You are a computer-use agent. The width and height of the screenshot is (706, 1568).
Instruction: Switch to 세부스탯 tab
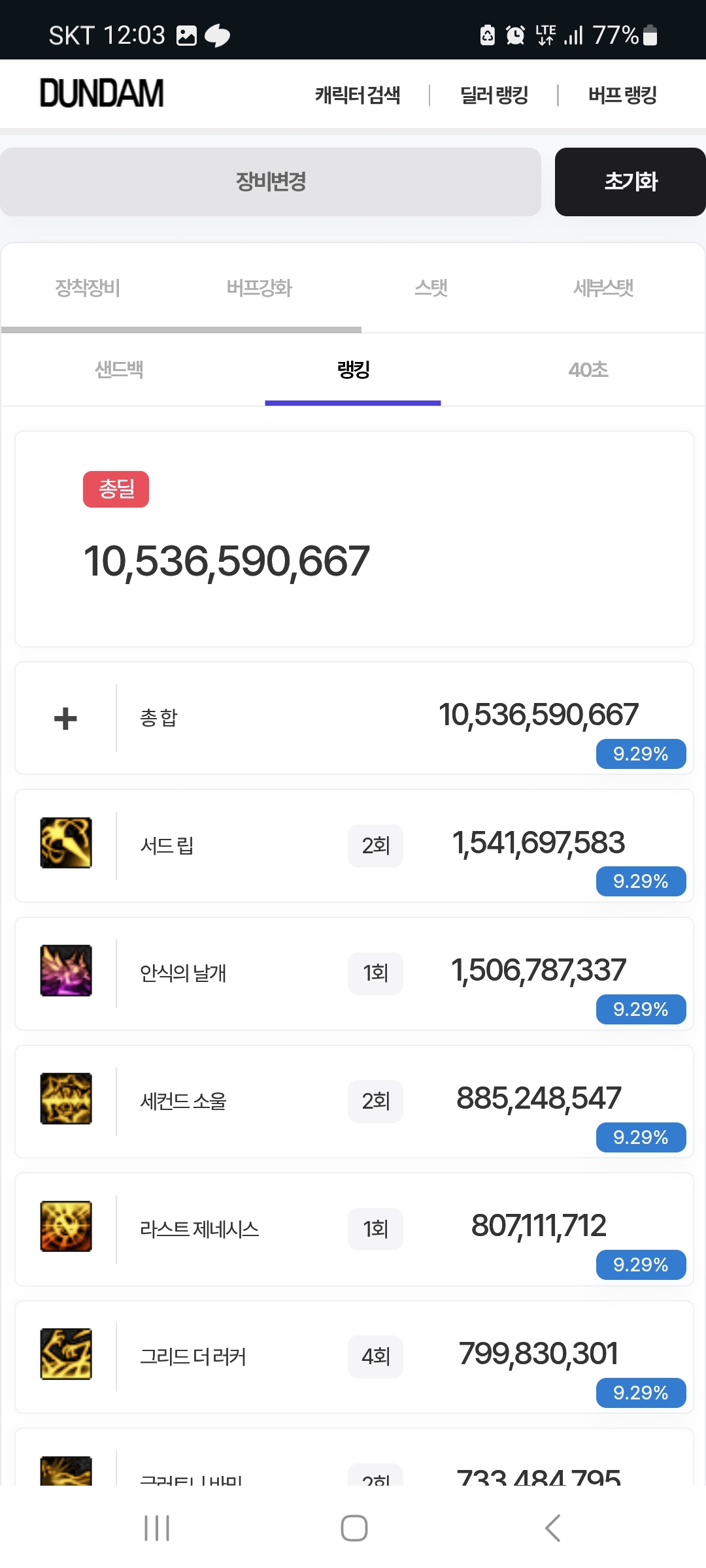603,288
